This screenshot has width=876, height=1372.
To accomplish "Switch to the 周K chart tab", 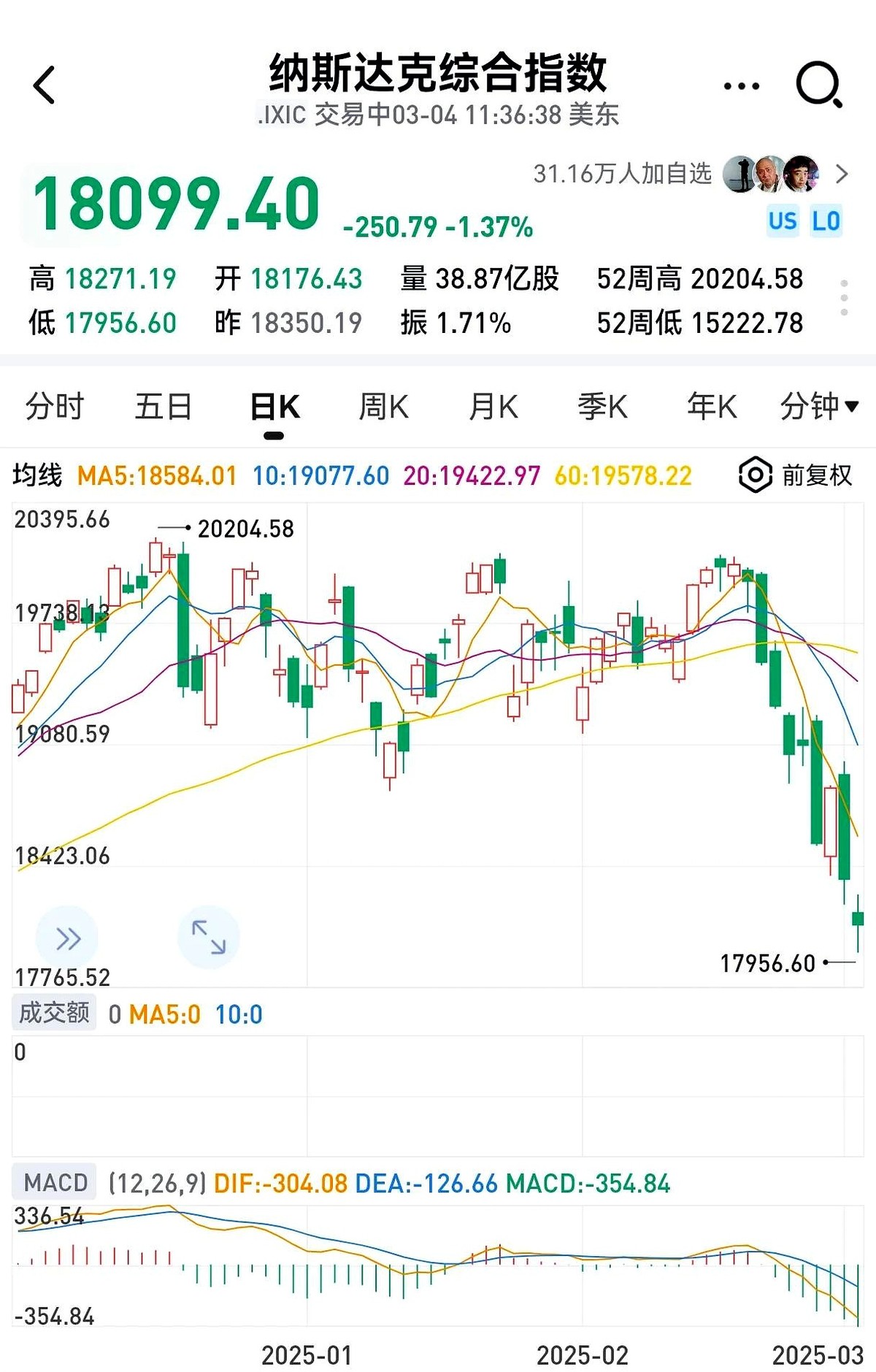I will click(x=384, y=407).
